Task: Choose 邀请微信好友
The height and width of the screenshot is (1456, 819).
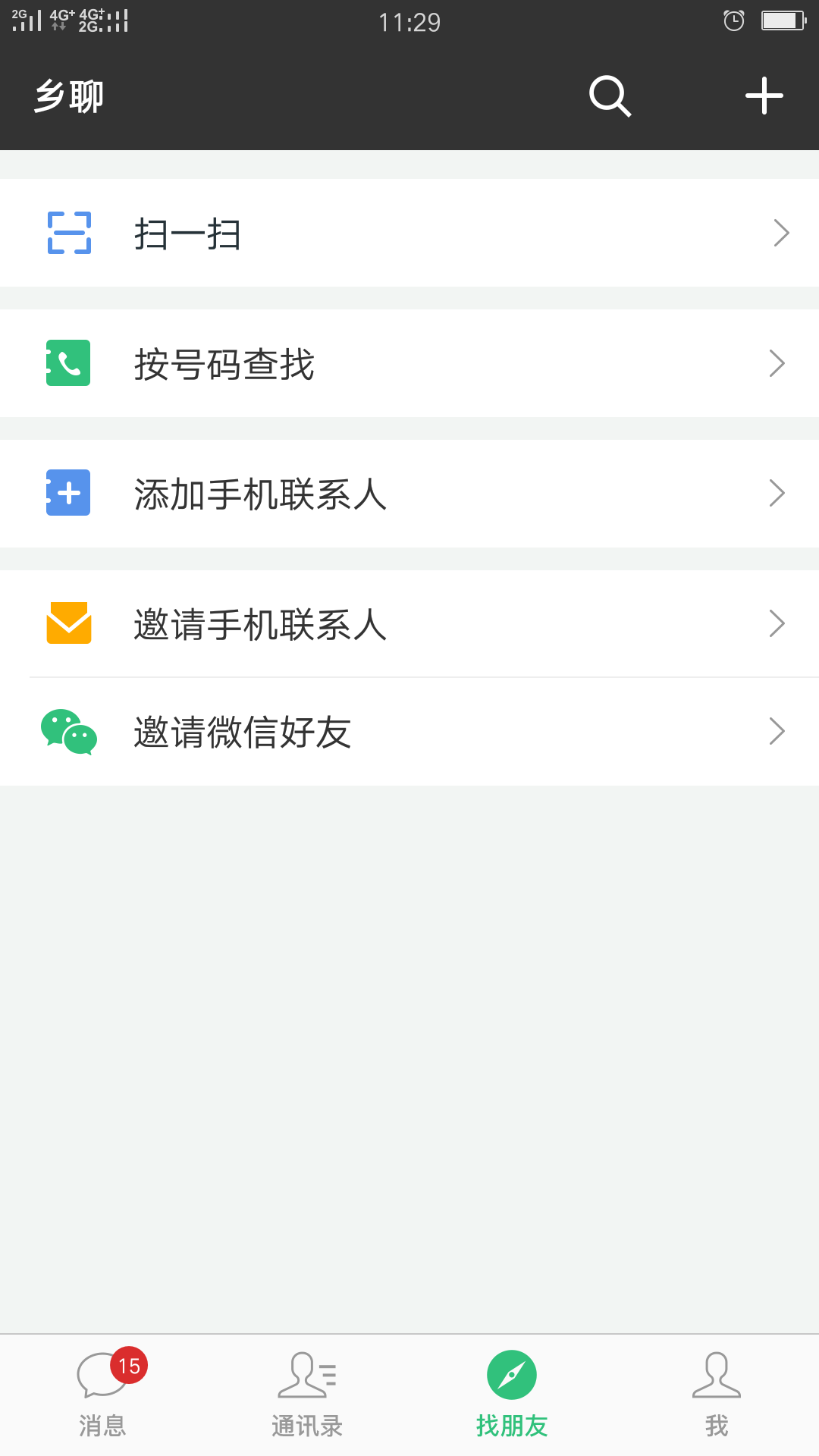Action: coord(409,732)
